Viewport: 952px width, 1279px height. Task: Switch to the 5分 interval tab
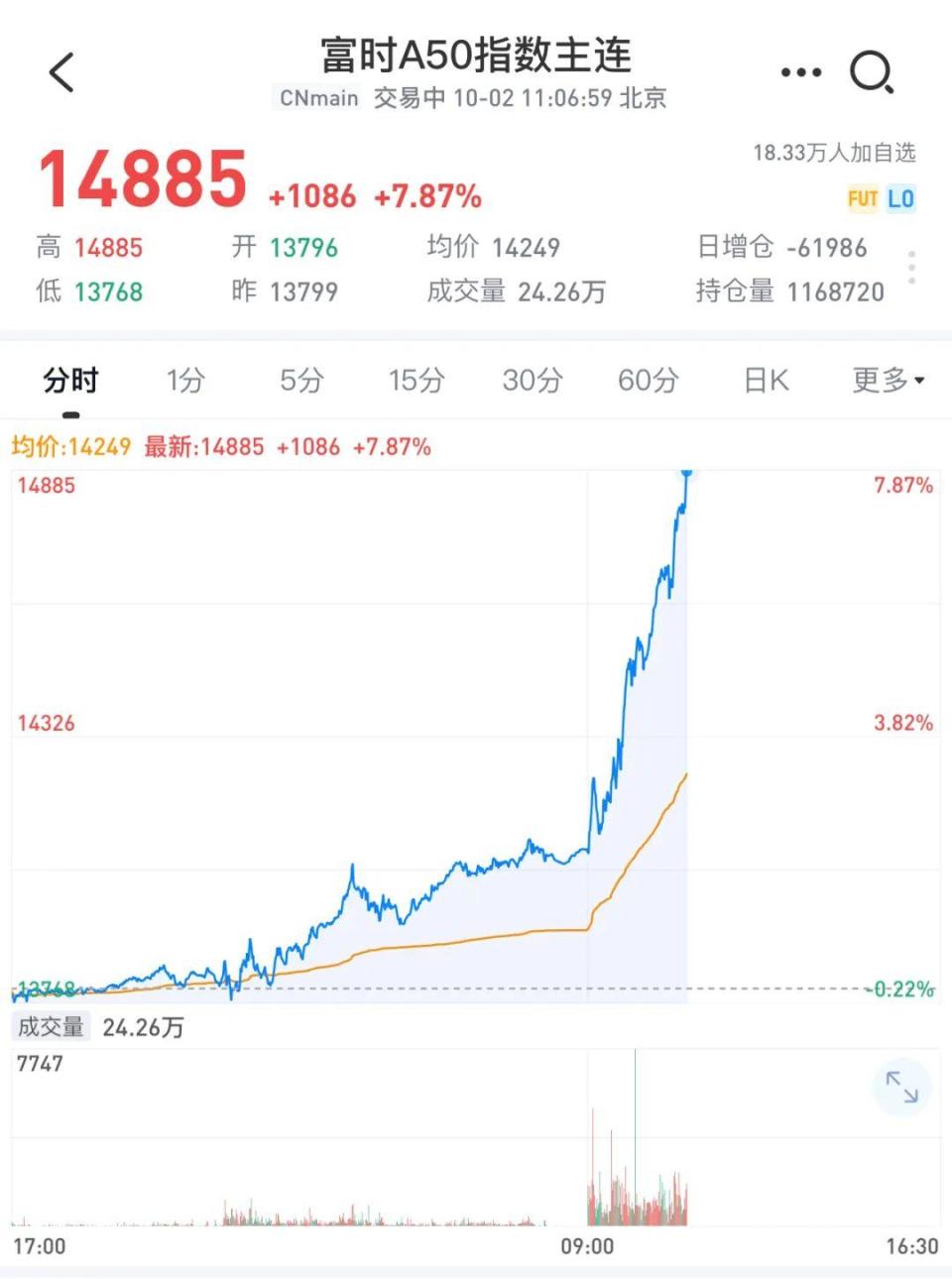click(x=299, y=380)
